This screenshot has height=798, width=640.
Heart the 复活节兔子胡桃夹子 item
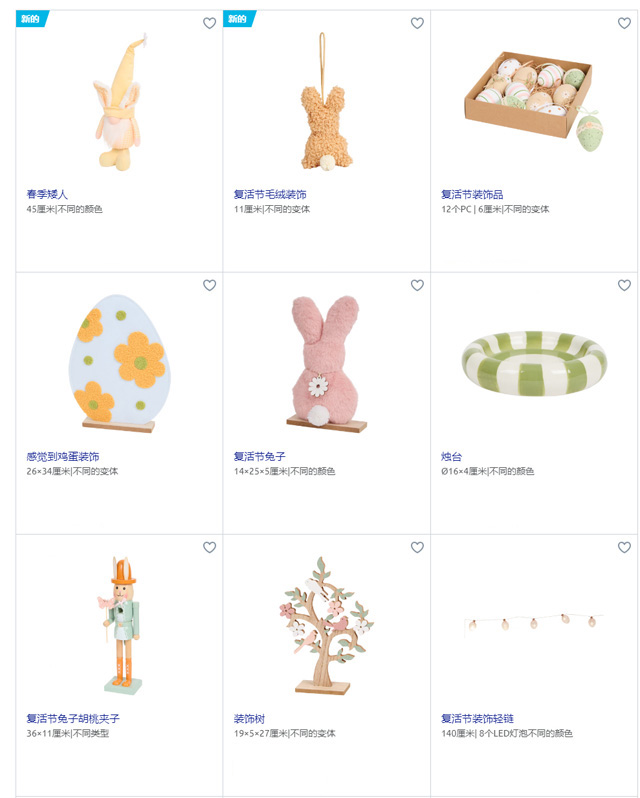209,547
